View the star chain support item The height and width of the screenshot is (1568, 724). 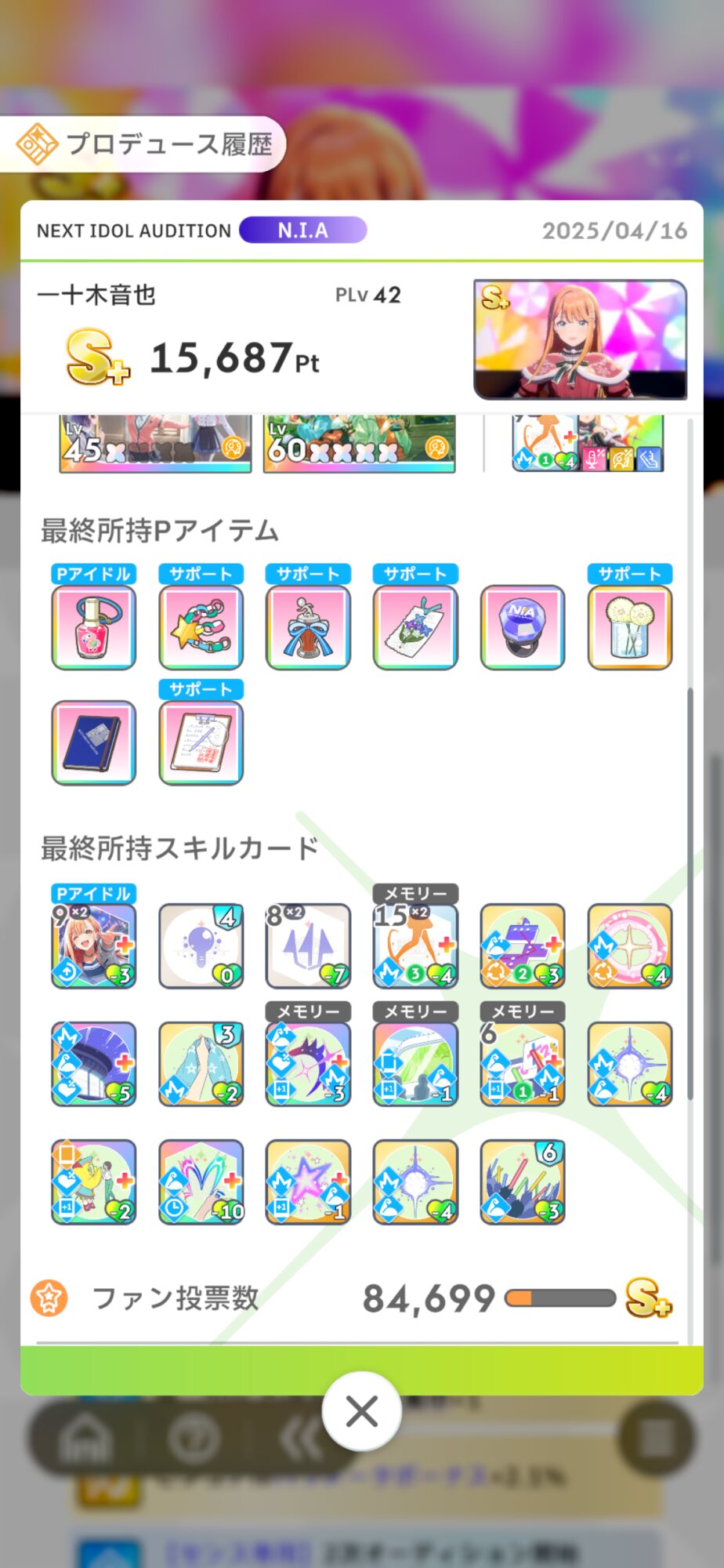point(201,627)
